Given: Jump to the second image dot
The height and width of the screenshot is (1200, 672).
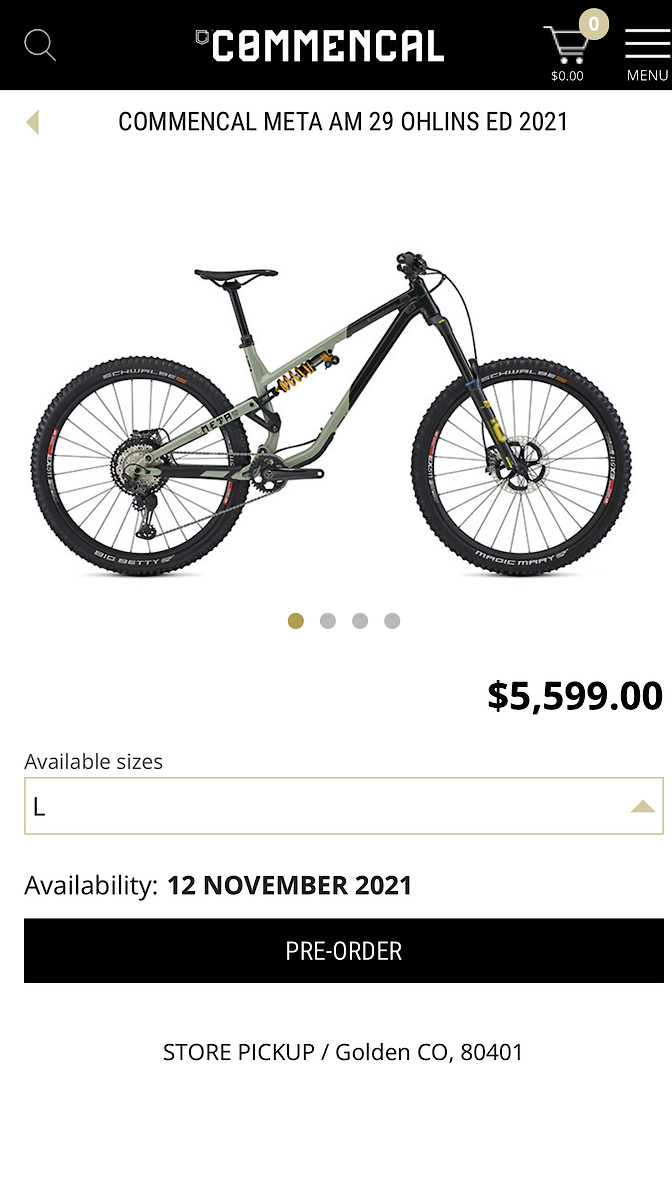Looking at the screenshot, I should click(x=328, y=621).
